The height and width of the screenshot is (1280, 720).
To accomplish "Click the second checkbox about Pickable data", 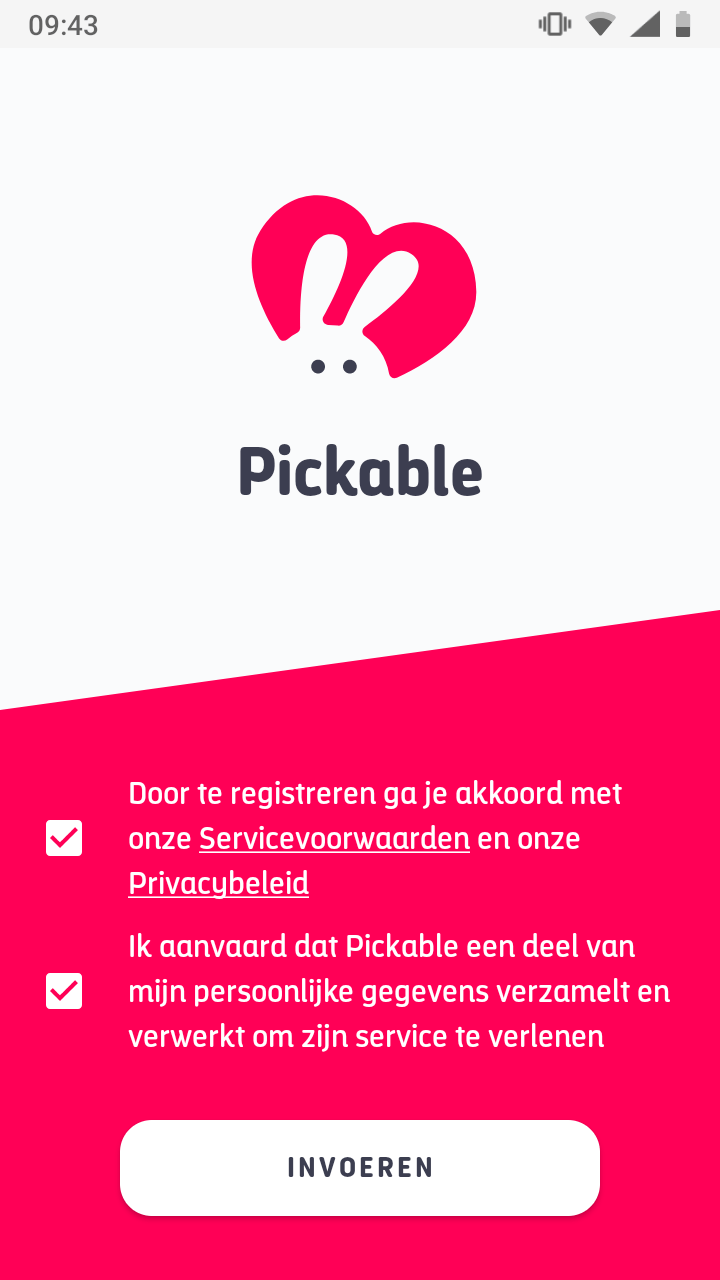I will [x=63, y=991].
